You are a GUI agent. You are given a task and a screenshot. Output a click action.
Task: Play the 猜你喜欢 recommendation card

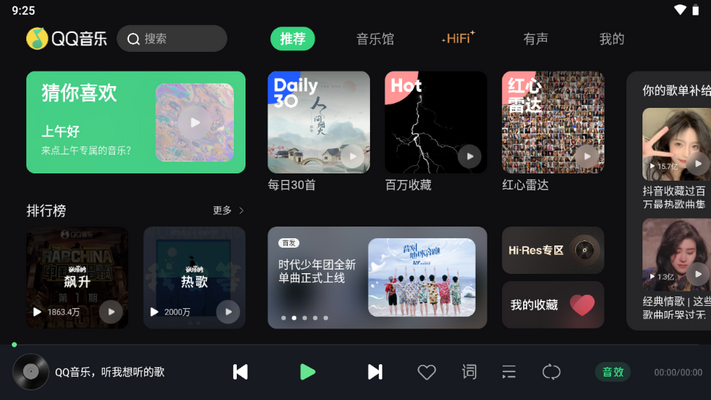click(x=195, y=123)
